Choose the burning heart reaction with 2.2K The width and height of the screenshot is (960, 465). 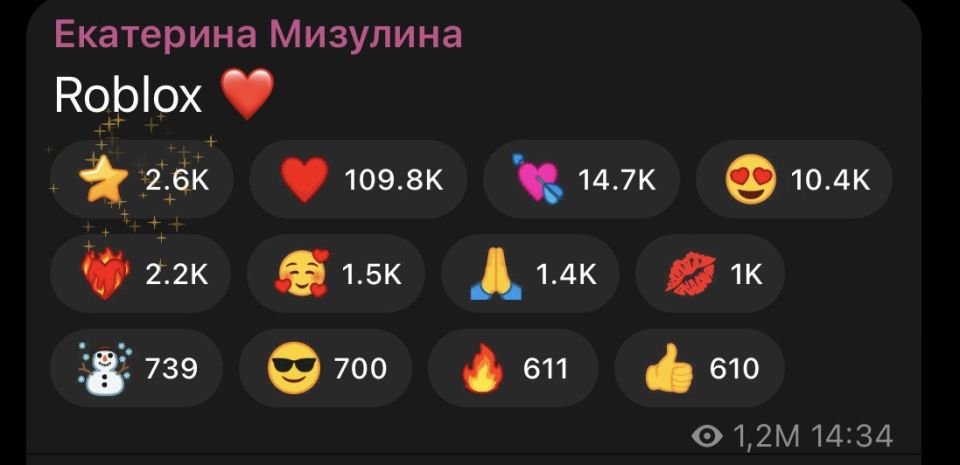[141, 274]
